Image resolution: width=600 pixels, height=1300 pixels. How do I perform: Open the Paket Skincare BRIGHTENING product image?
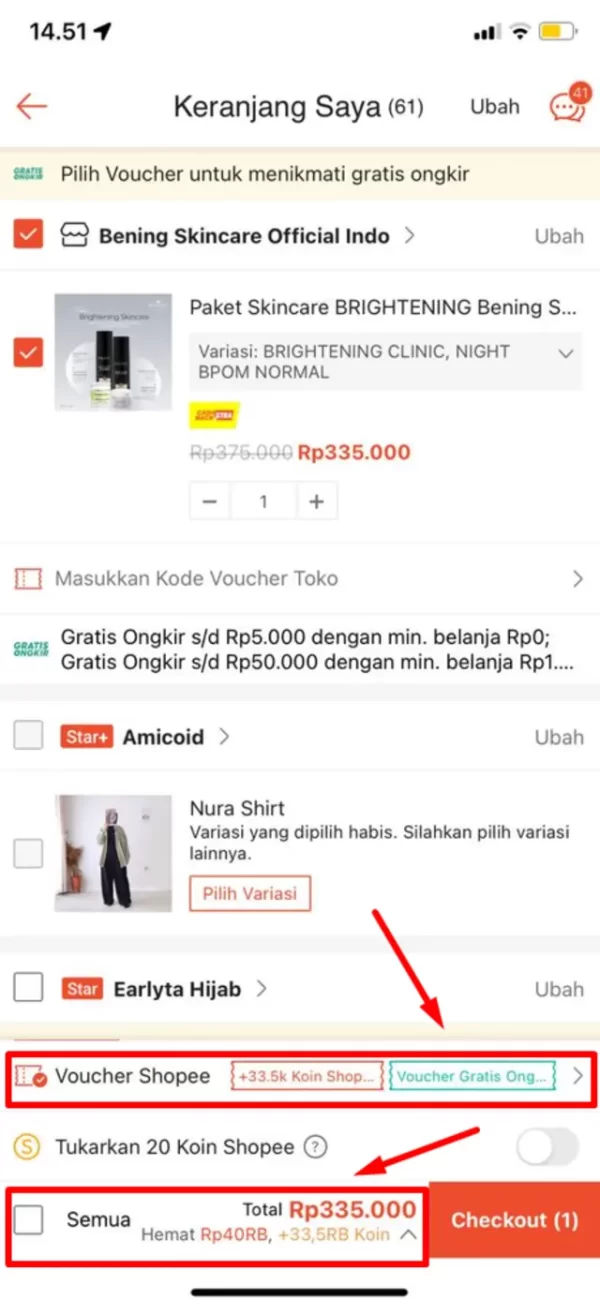113,352
